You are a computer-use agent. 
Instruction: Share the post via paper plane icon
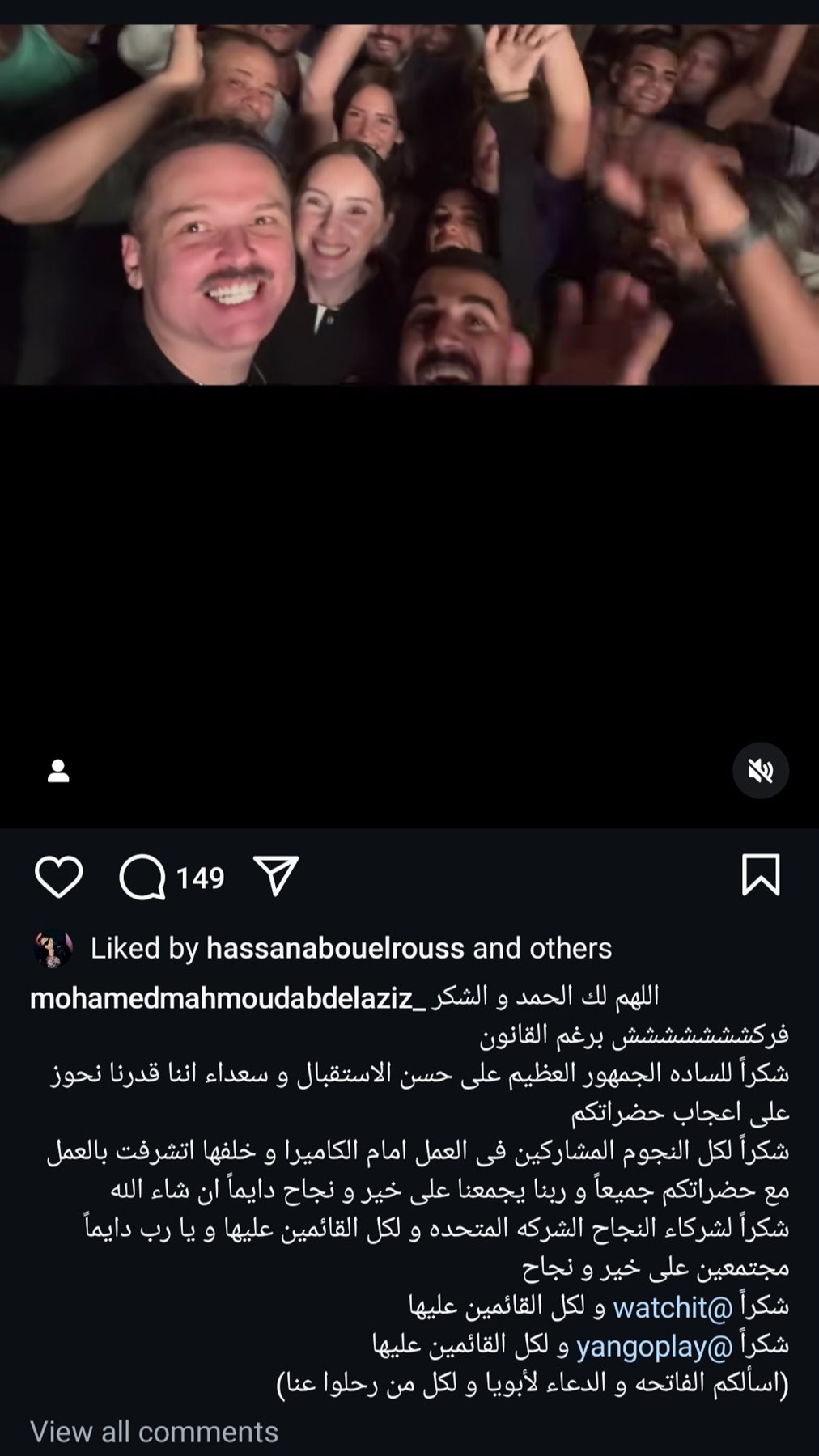(276, 876)
